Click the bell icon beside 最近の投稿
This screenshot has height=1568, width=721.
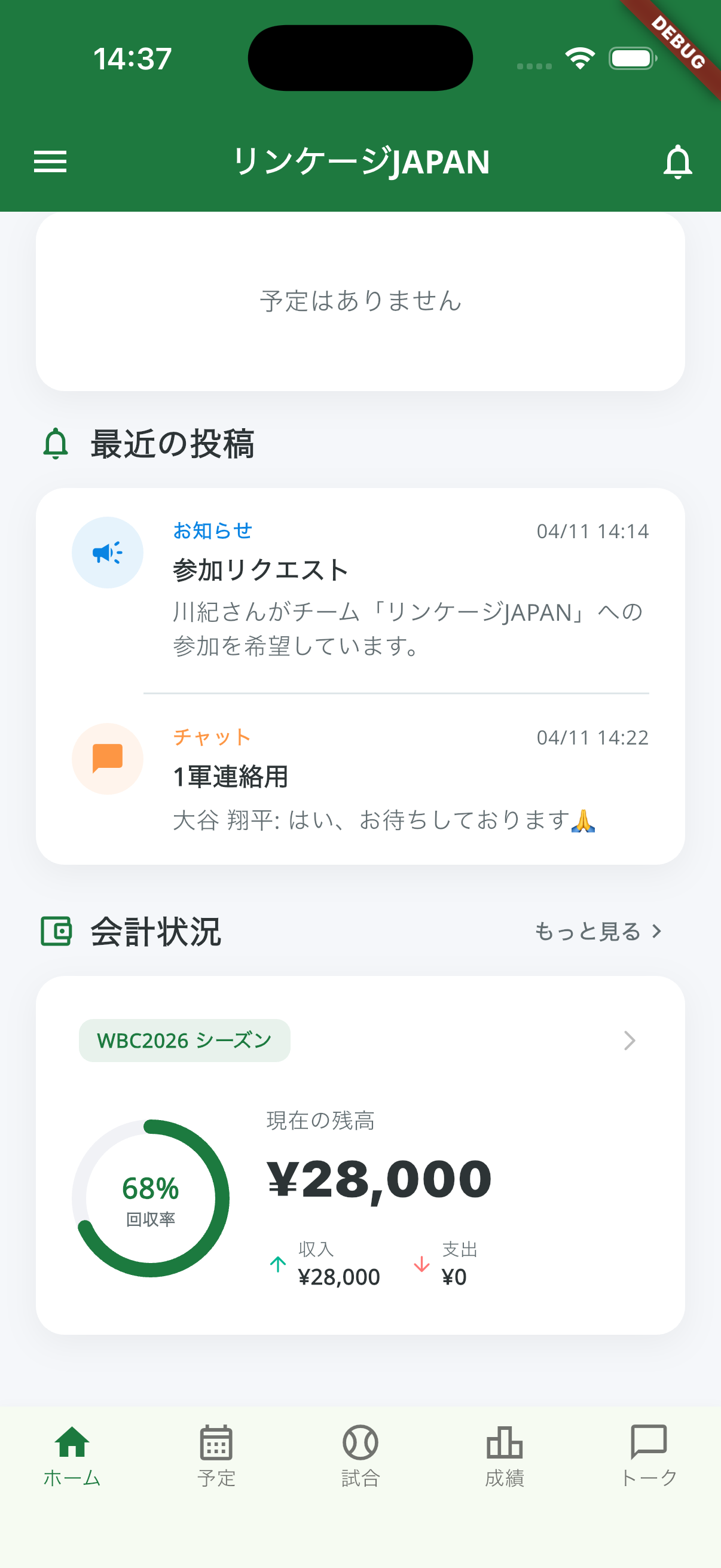[56, 443]
